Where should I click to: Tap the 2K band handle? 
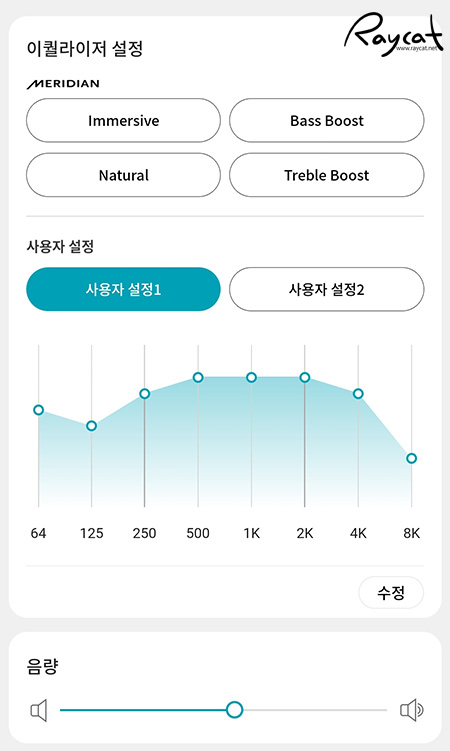[x=304, y=377]
